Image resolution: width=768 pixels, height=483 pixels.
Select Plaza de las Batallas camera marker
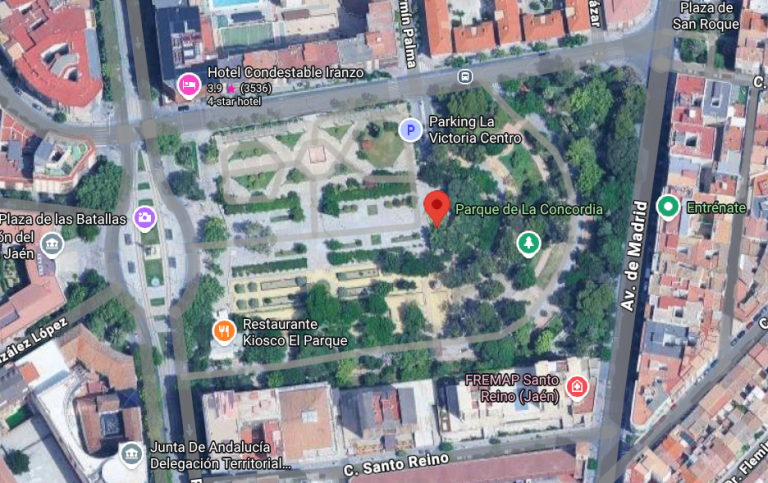(x=146, y=217)
